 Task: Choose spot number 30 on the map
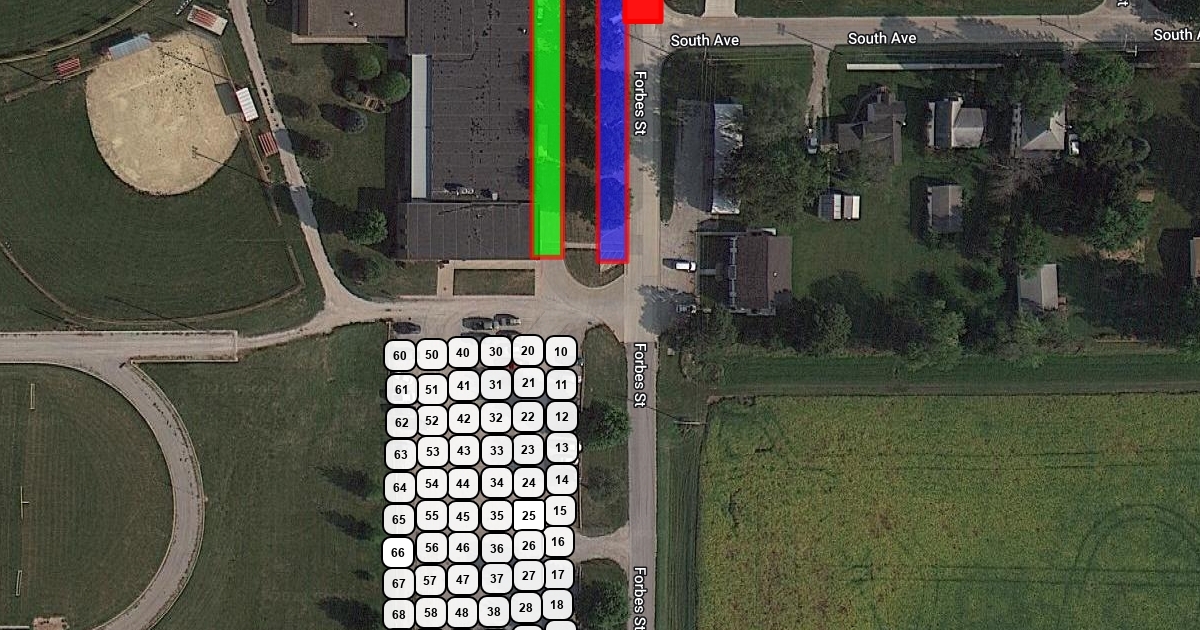tap(495, 351)
